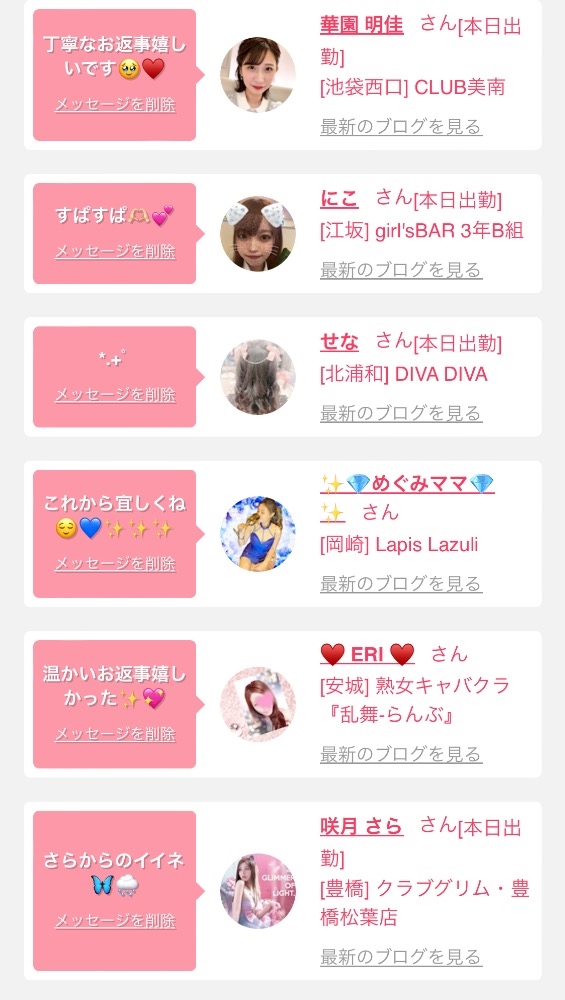View ERI's latest blog

click(401, 754)
